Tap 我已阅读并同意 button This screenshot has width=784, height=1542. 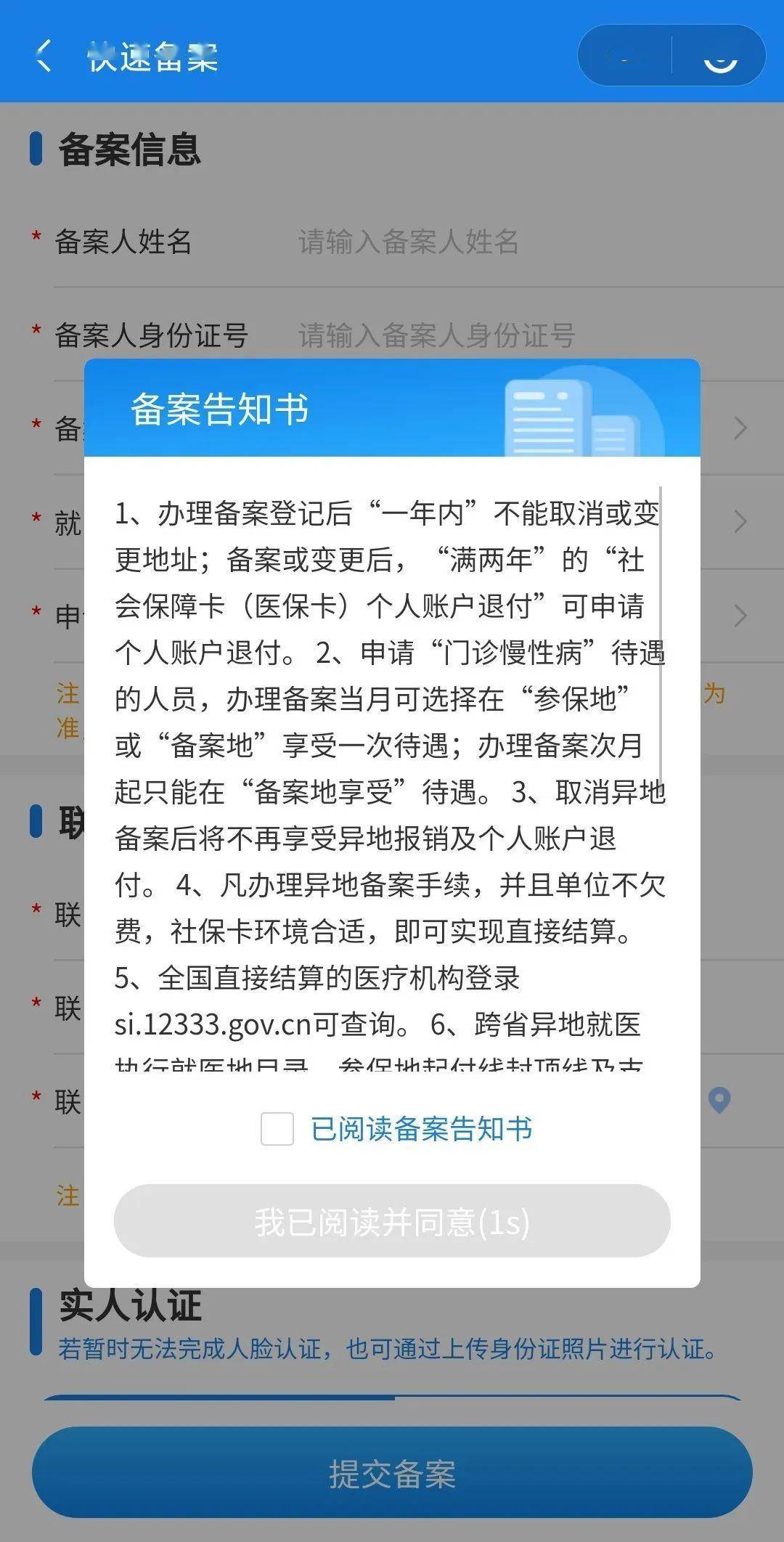(392, 1222)
